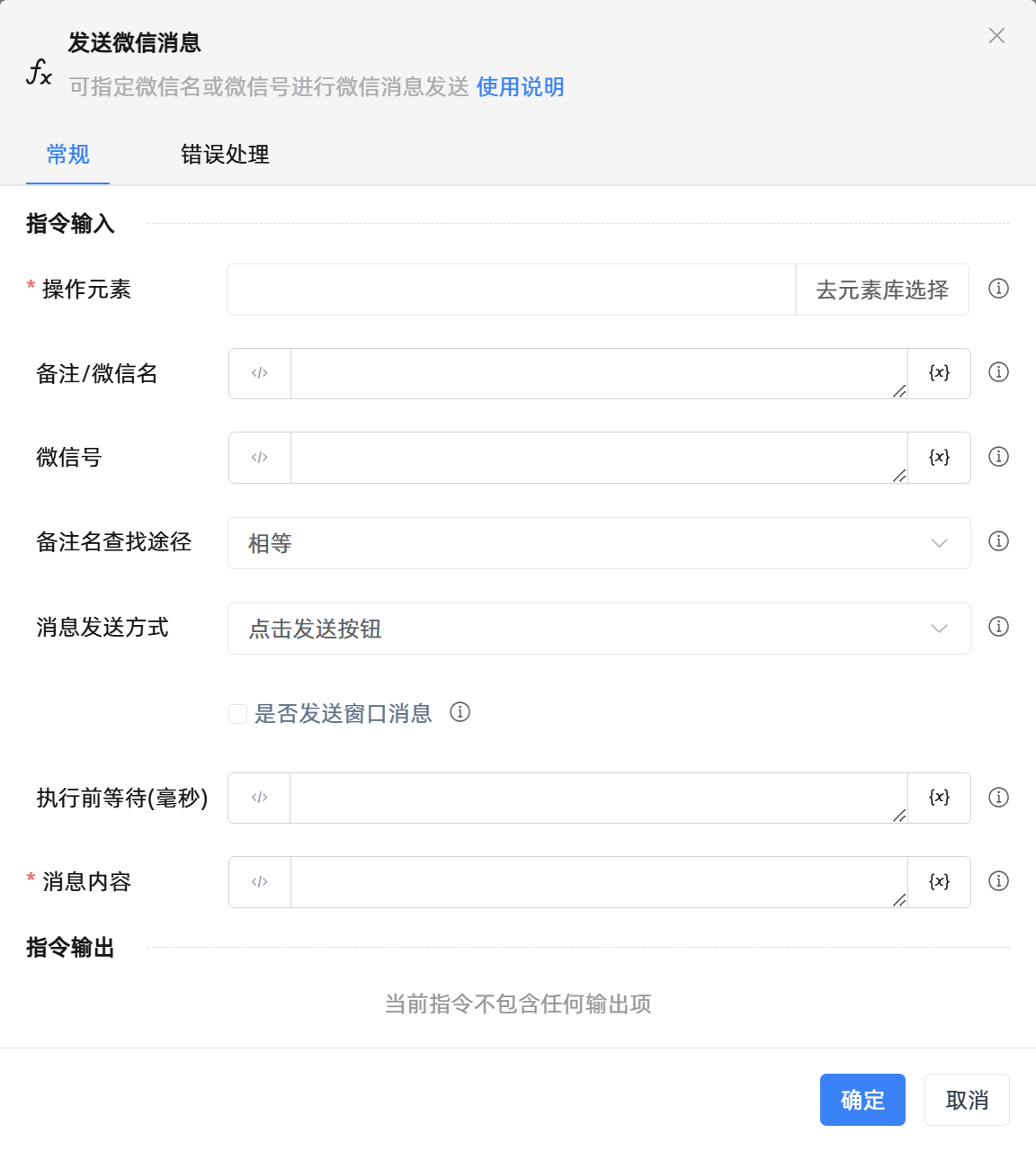Open the 备注名查找途径 dropdown showing 相等
The image size is (1036, 1151).
pos(599,543)
